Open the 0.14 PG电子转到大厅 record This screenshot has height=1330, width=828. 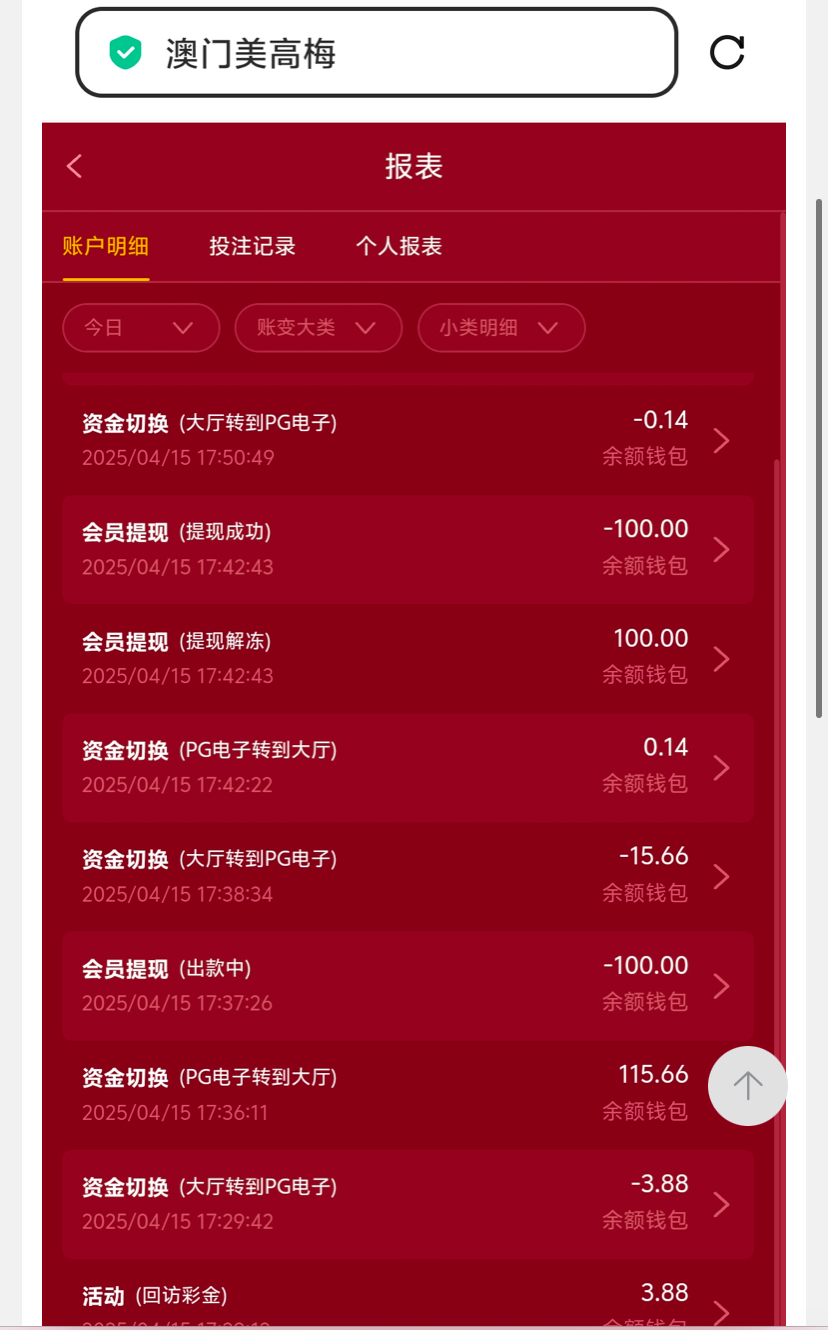(407, 767)
